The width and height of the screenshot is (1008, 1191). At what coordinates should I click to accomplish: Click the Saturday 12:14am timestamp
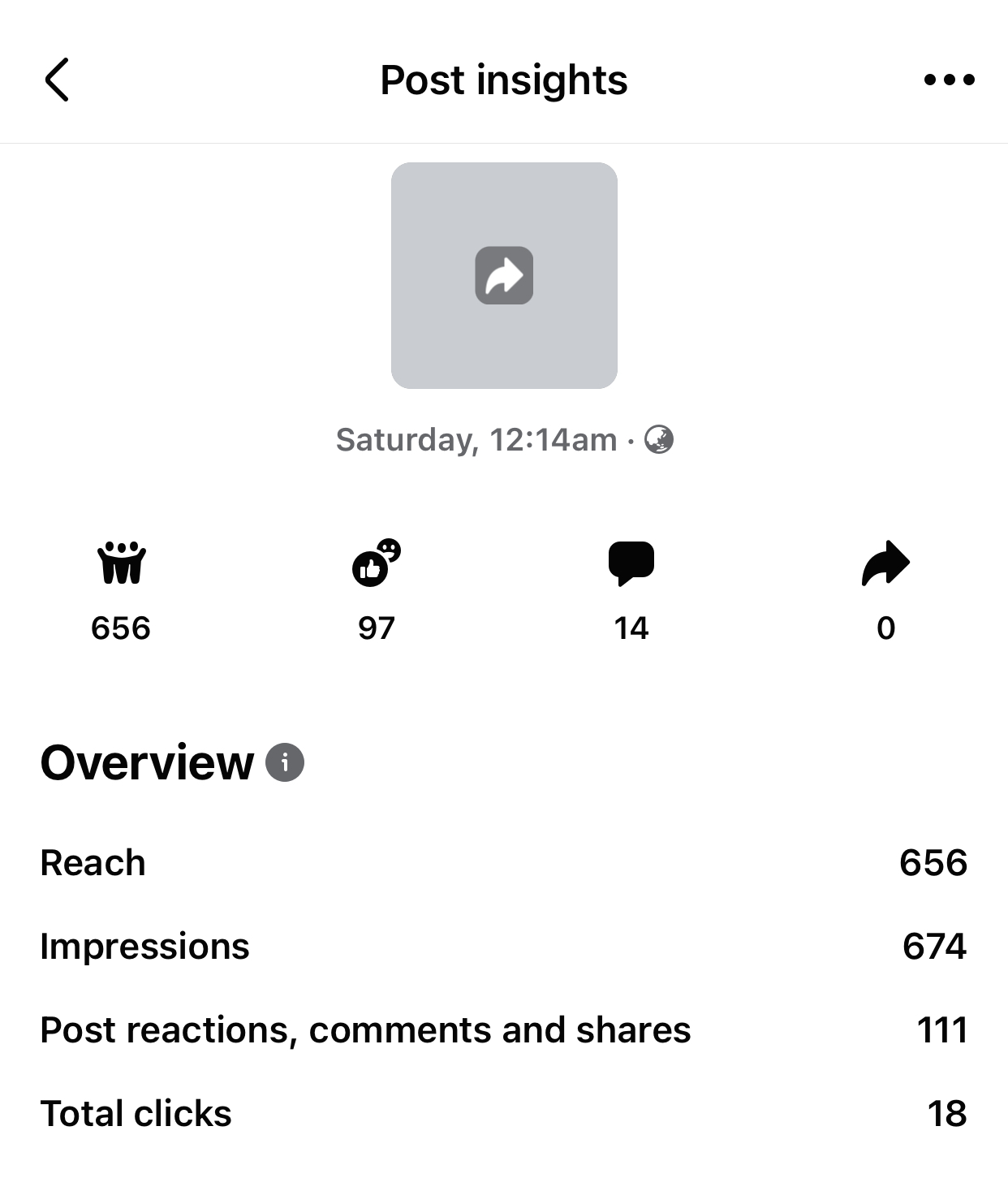tap(479, 439)
